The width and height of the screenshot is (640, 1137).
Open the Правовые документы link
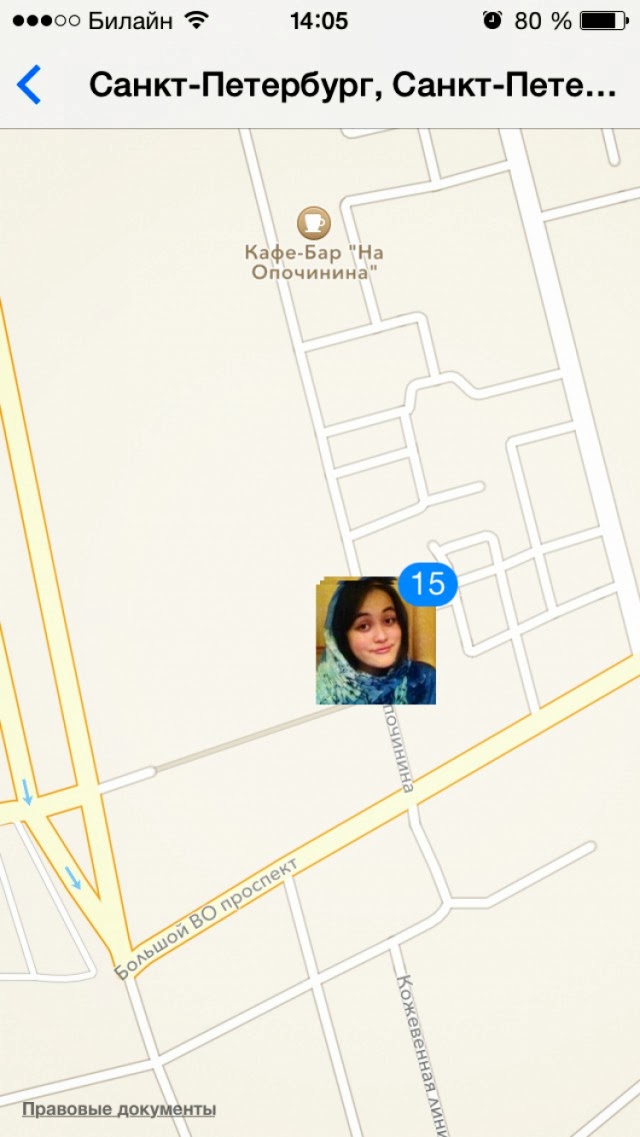(119, 1109)
